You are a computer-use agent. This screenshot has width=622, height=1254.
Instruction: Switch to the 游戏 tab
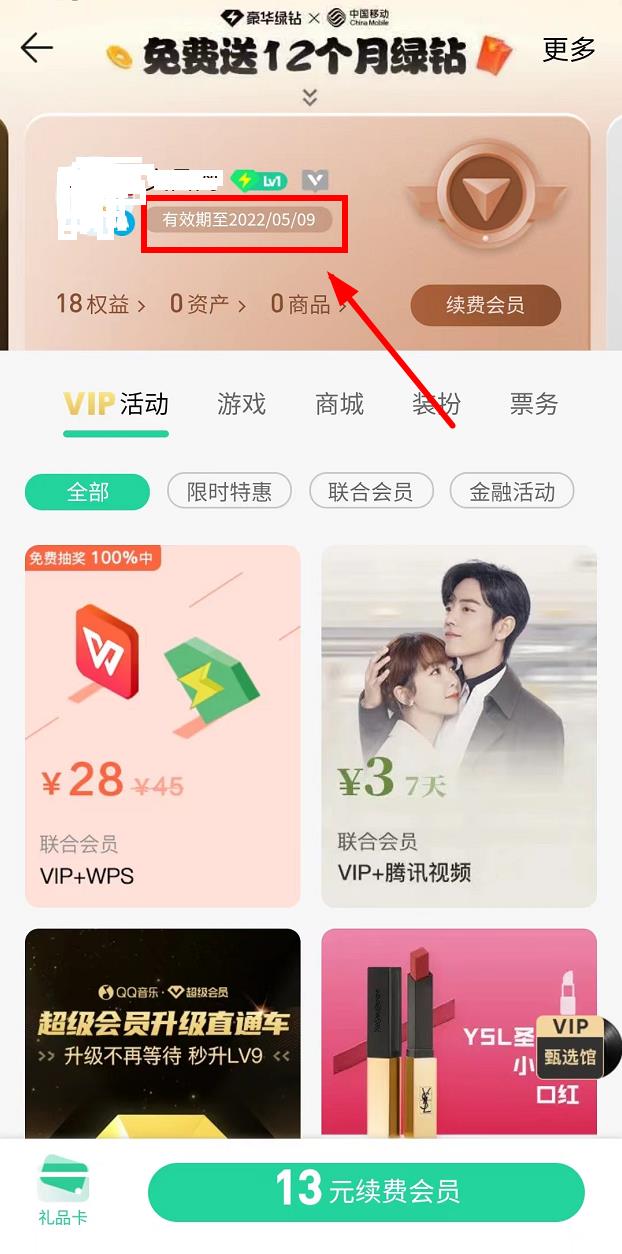(242, 404)
